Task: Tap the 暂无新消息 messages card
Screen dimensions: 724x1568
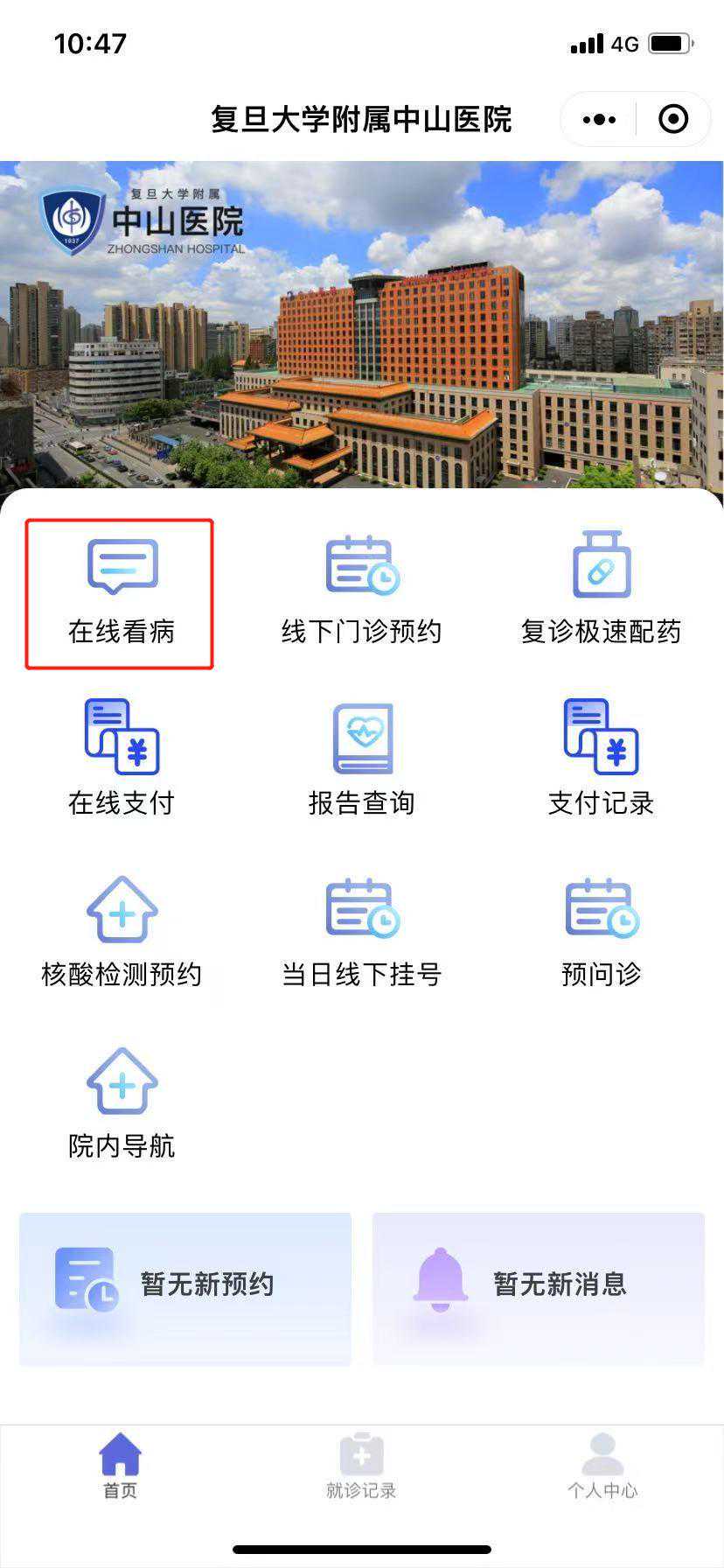Action: coord(539,1288)
